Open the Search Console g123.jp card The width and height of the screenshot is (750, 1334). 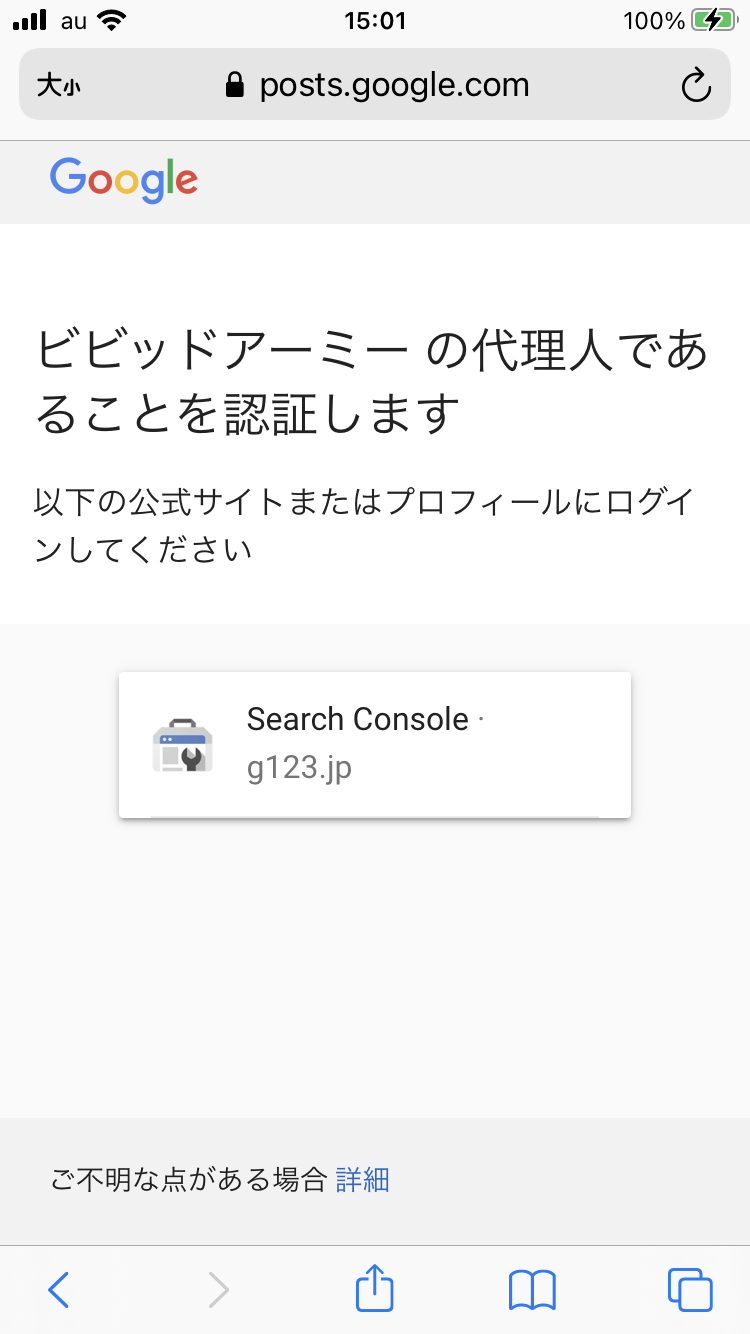(374, 744)
